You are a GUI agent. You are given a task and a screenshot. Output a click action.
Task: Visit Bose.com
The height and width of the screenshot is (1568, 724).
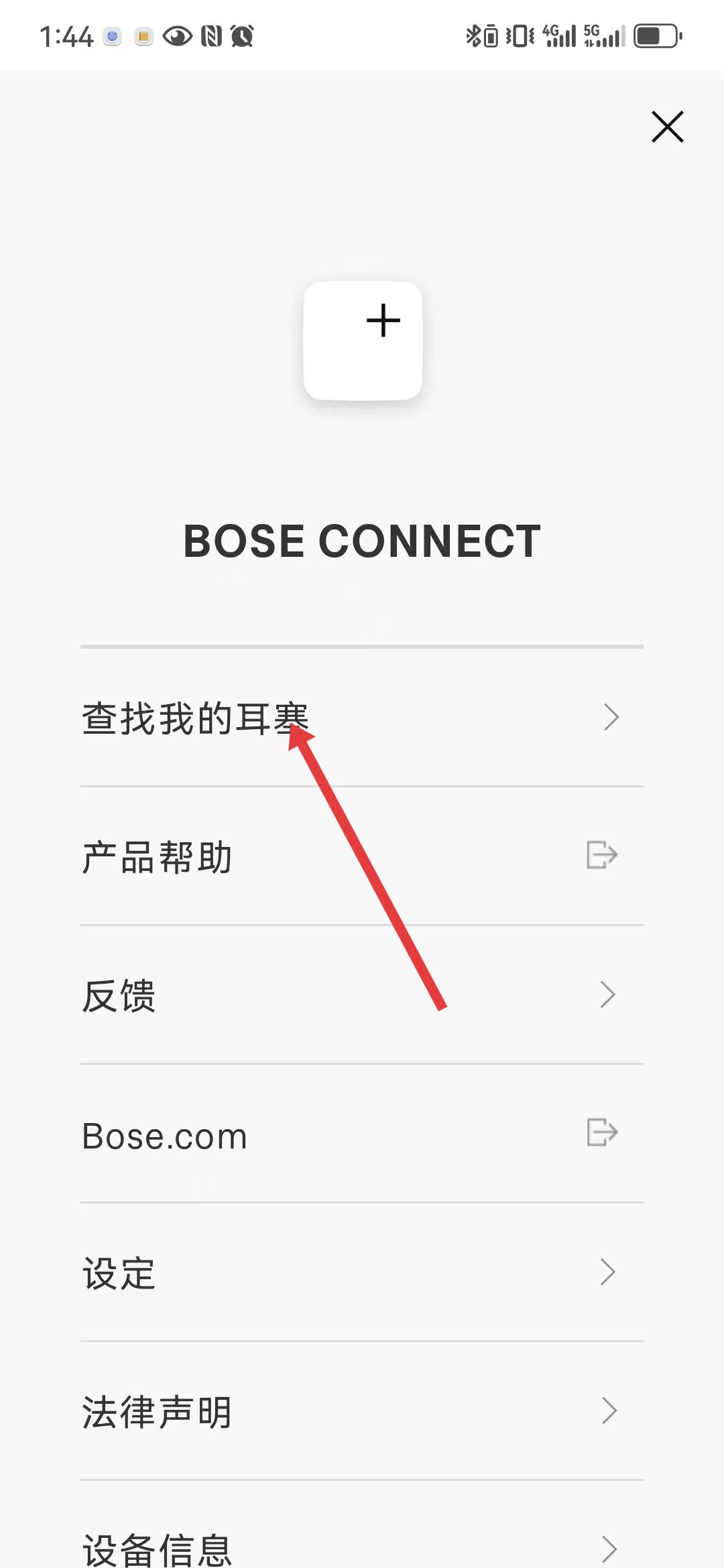pos(362,1134)
